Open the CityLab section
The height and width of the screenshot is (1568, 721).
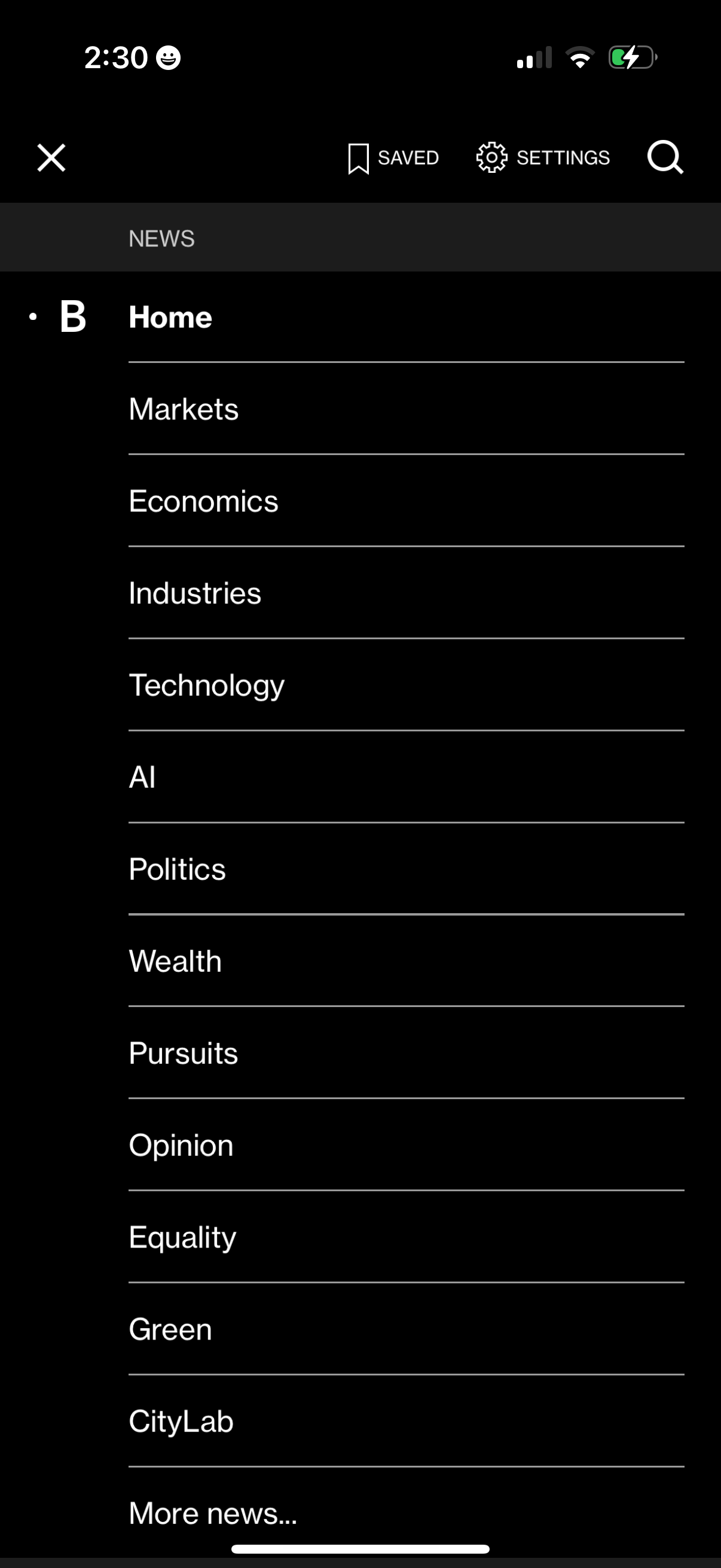(x=180, y=1421)
